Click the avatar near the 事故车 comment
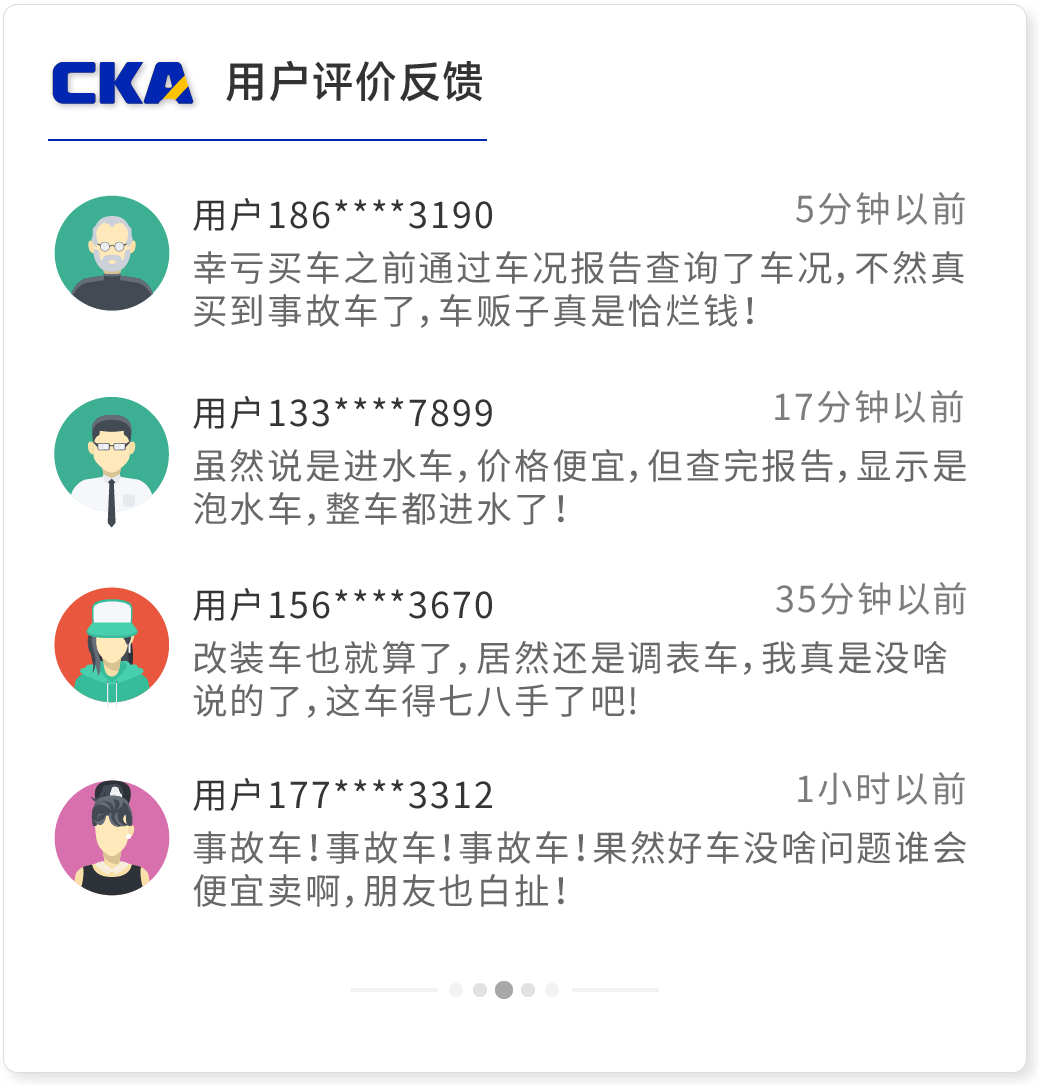The height and width of the screenshot is (1085, 1039). (112, 838)
